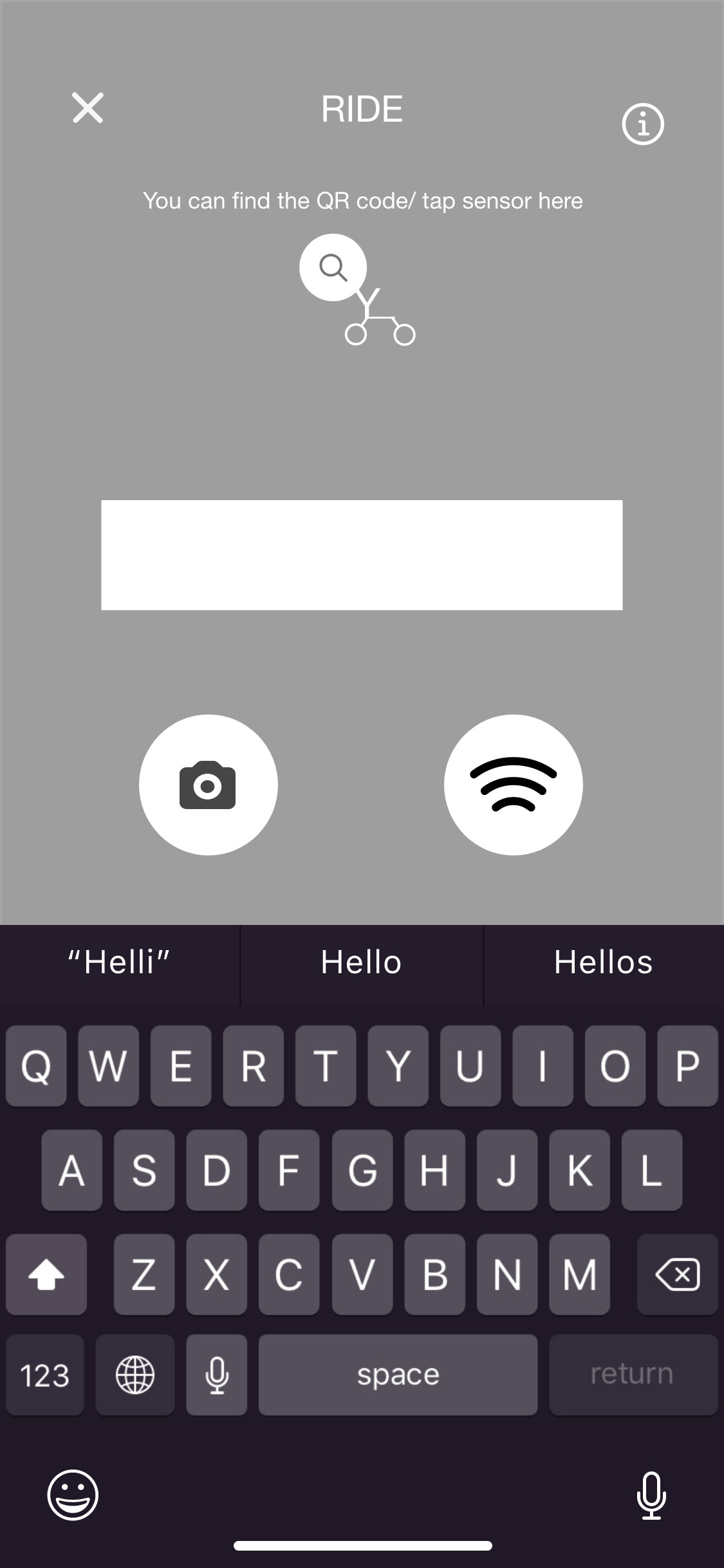724x1568 pixels.
Task: Open the info icon
Action: click(x=642, y=124)
